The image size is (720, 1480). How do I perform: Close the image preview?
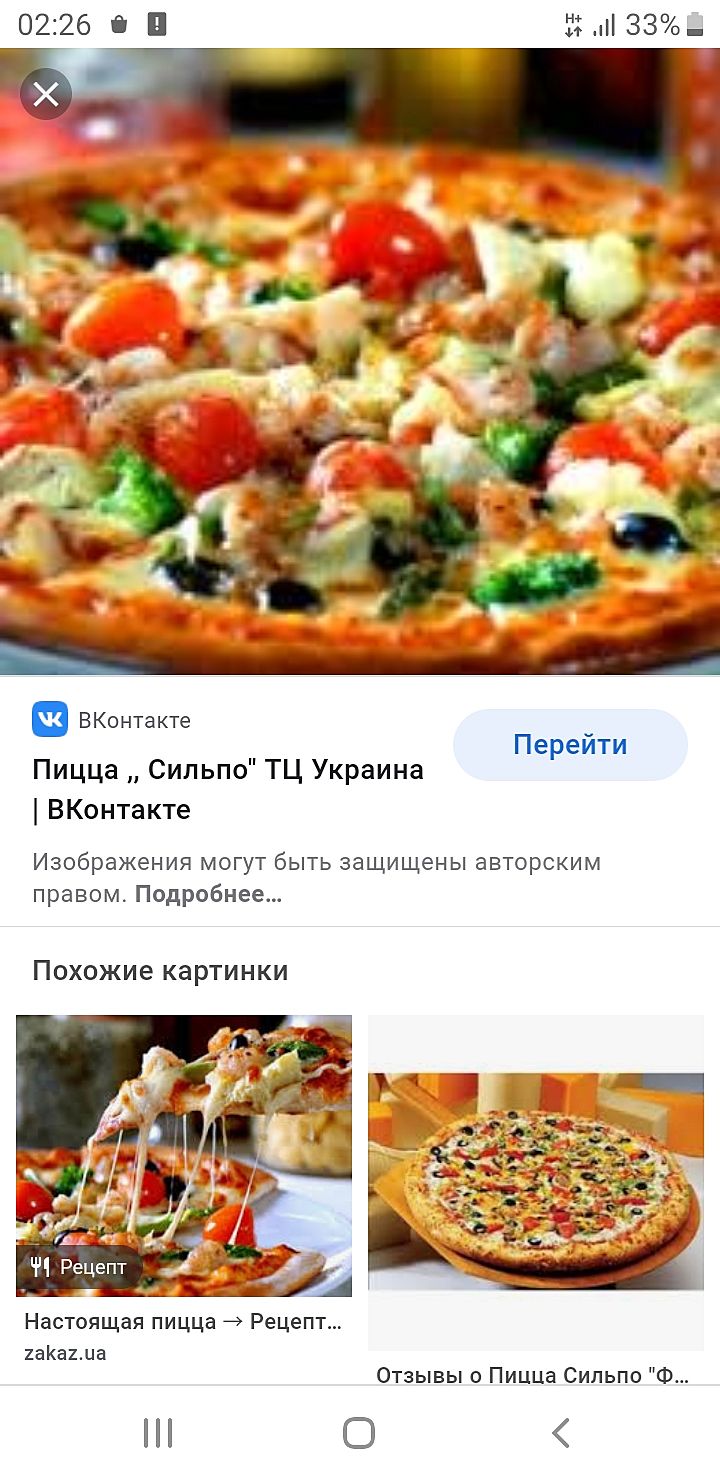(x=46, y=95)
